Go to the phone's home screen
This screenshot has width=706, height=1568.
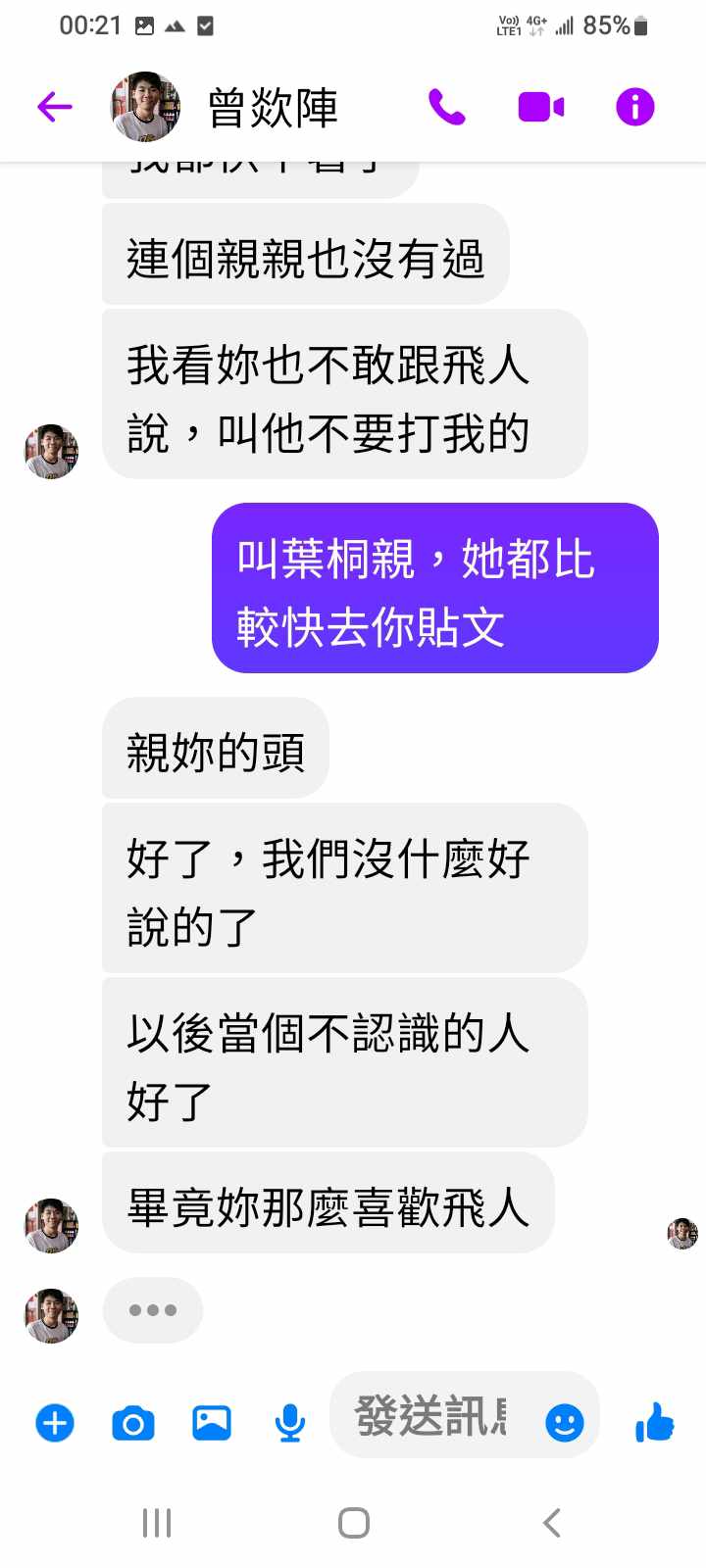click(353, 1523)
